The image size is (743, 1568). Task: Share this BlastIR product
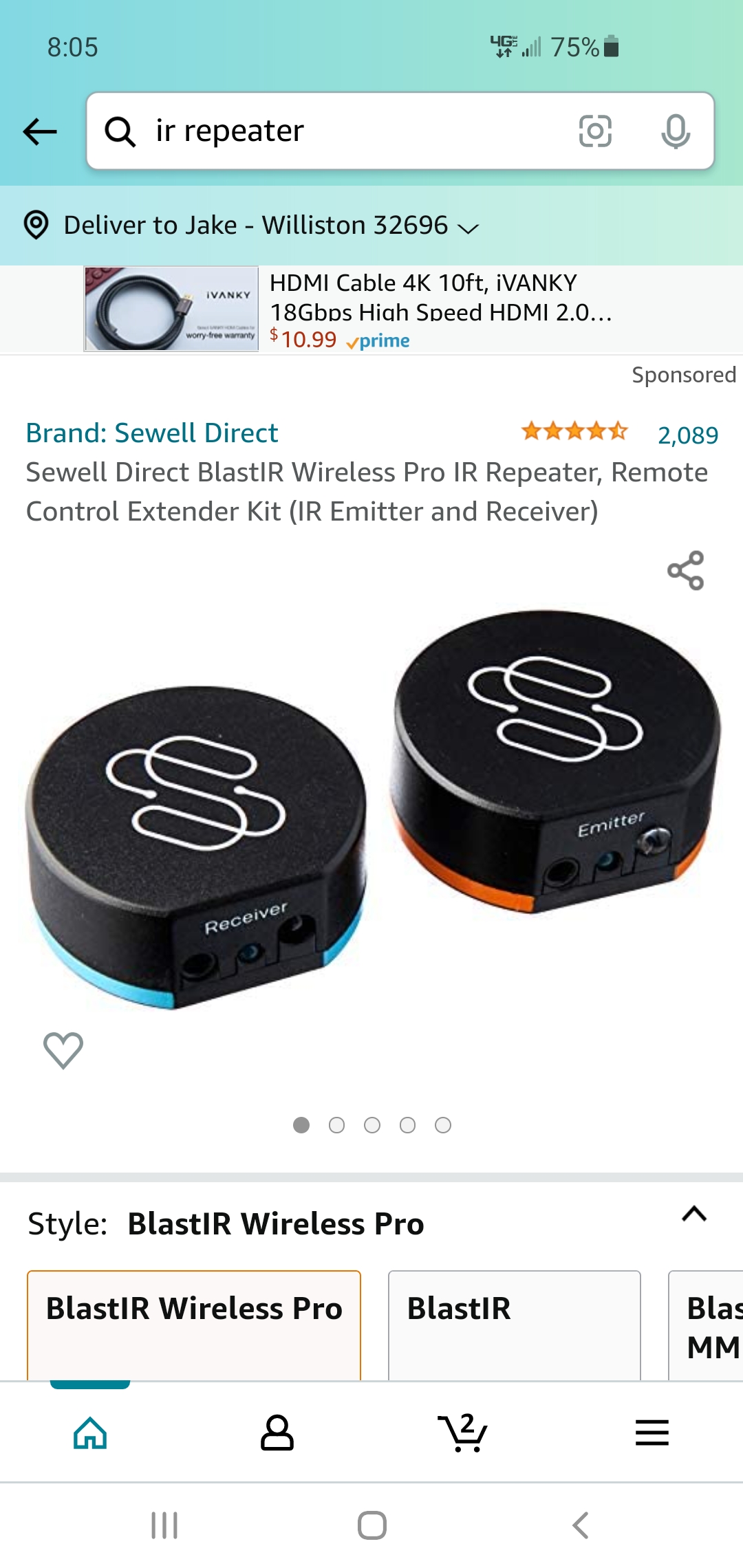[x=686, y=570]
